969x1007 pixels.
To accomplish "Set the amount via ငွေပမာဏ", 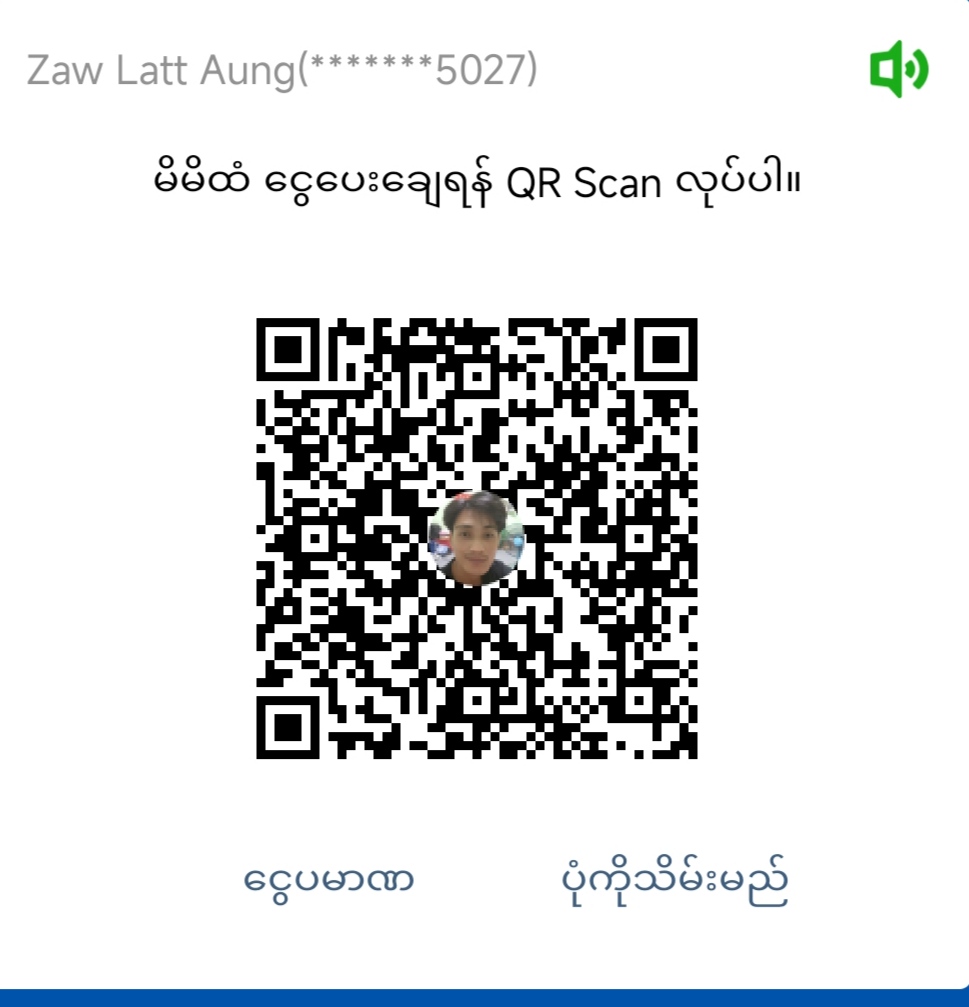I will pos(329,881).
